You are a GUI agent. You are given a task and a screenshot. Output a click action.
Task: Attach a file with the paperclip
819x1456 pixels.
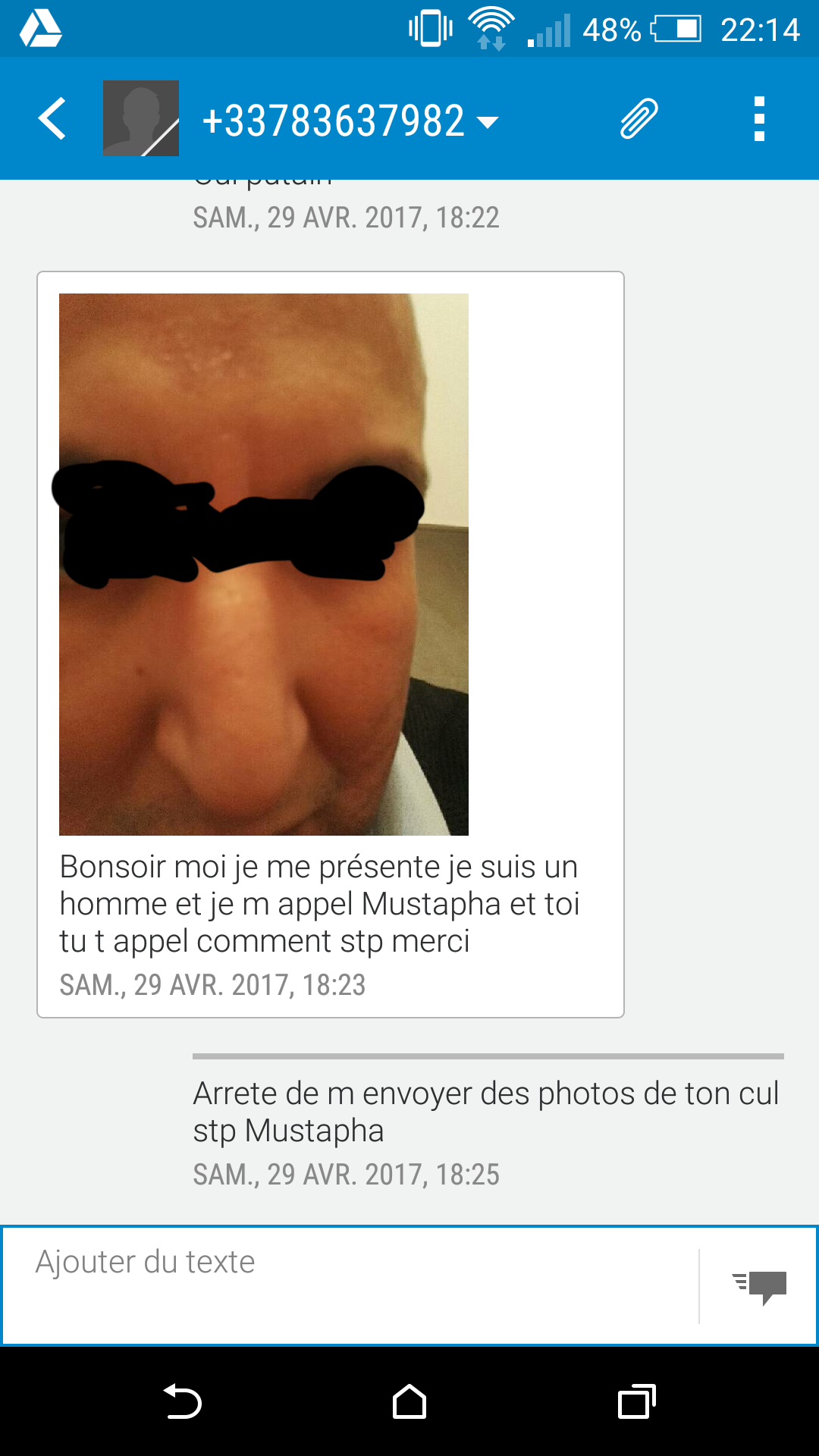click(x=639, y=119)
